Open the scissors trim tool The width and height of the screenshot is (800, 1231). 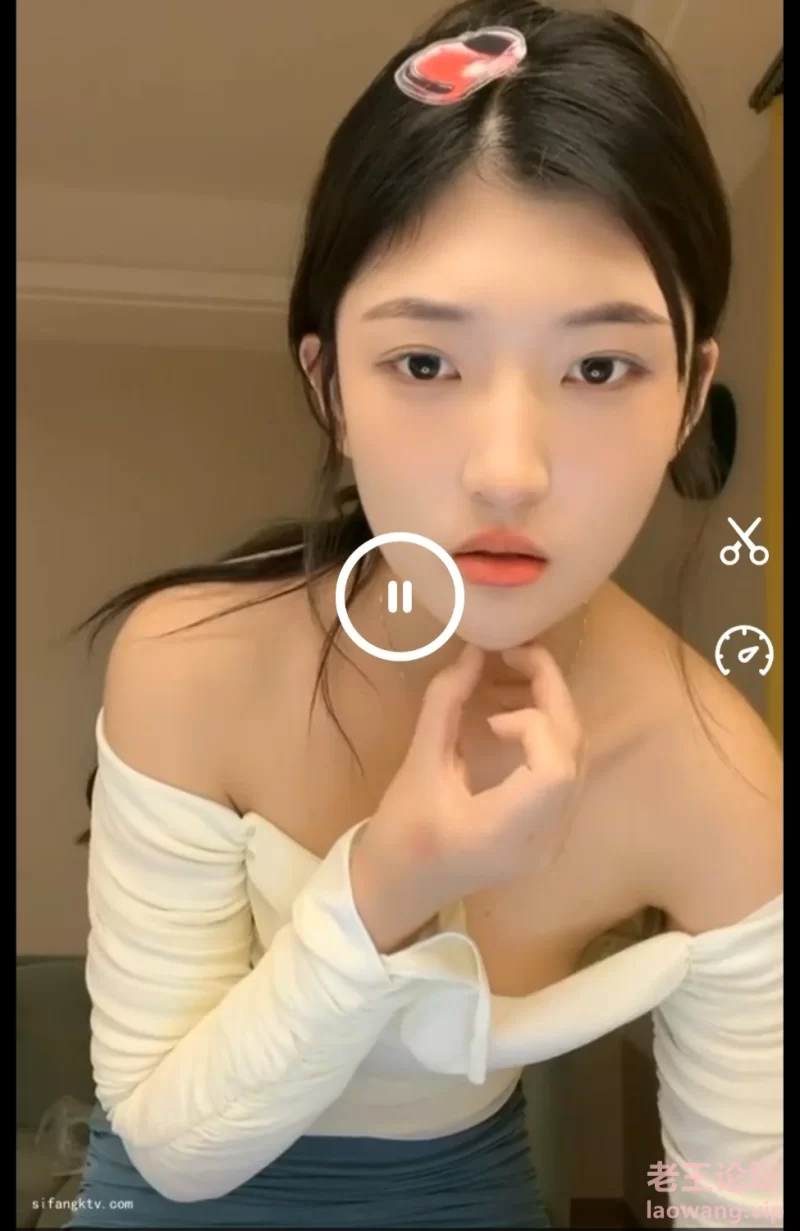tap(744, 541)
